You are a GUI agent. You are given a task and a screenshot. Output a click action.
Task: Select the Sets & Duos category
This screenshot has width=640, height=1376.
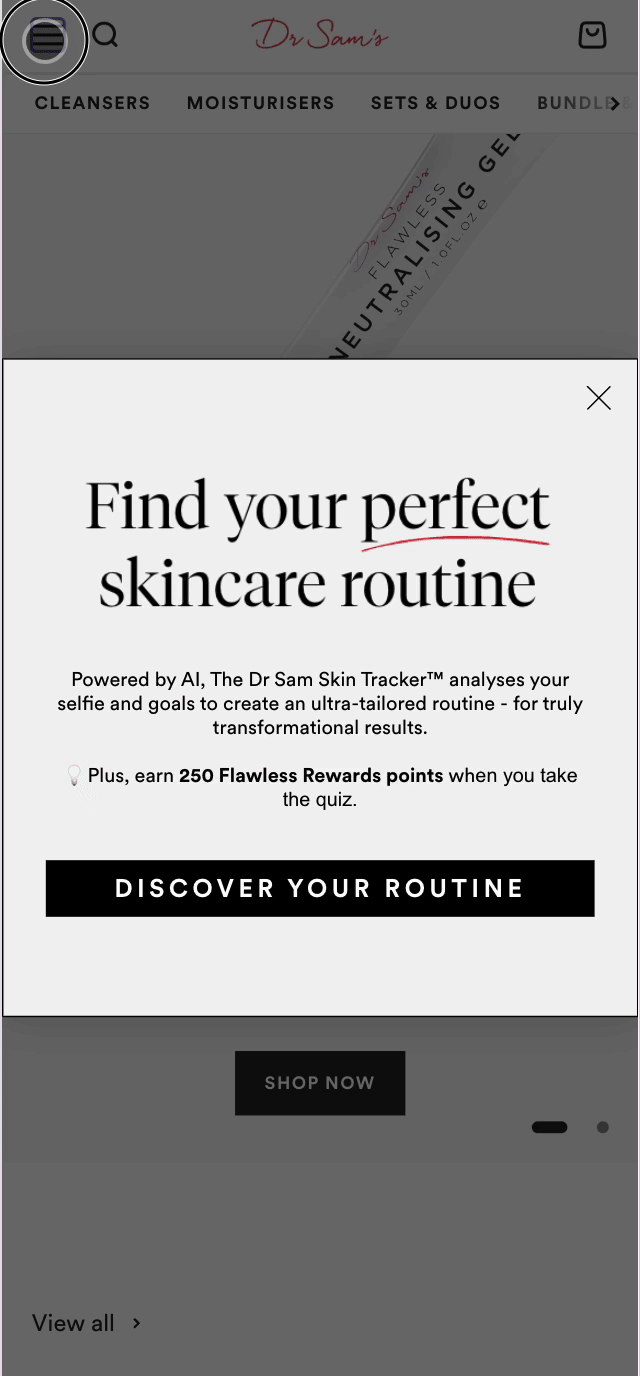click(435, 103)
